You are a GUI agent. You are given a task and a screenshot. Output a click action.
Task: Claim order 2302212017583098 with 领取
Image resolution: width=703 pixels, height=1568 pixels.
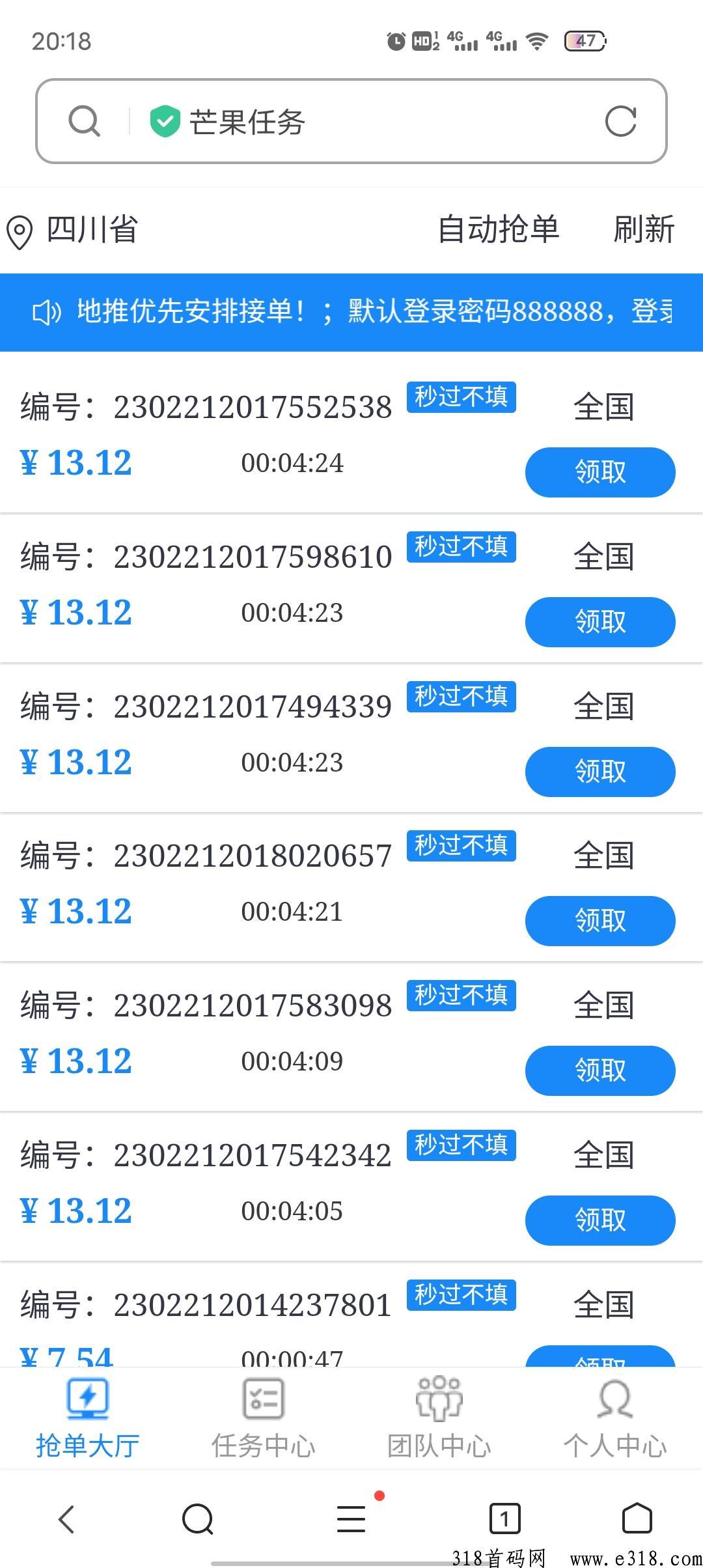(x=600, y=1071)
